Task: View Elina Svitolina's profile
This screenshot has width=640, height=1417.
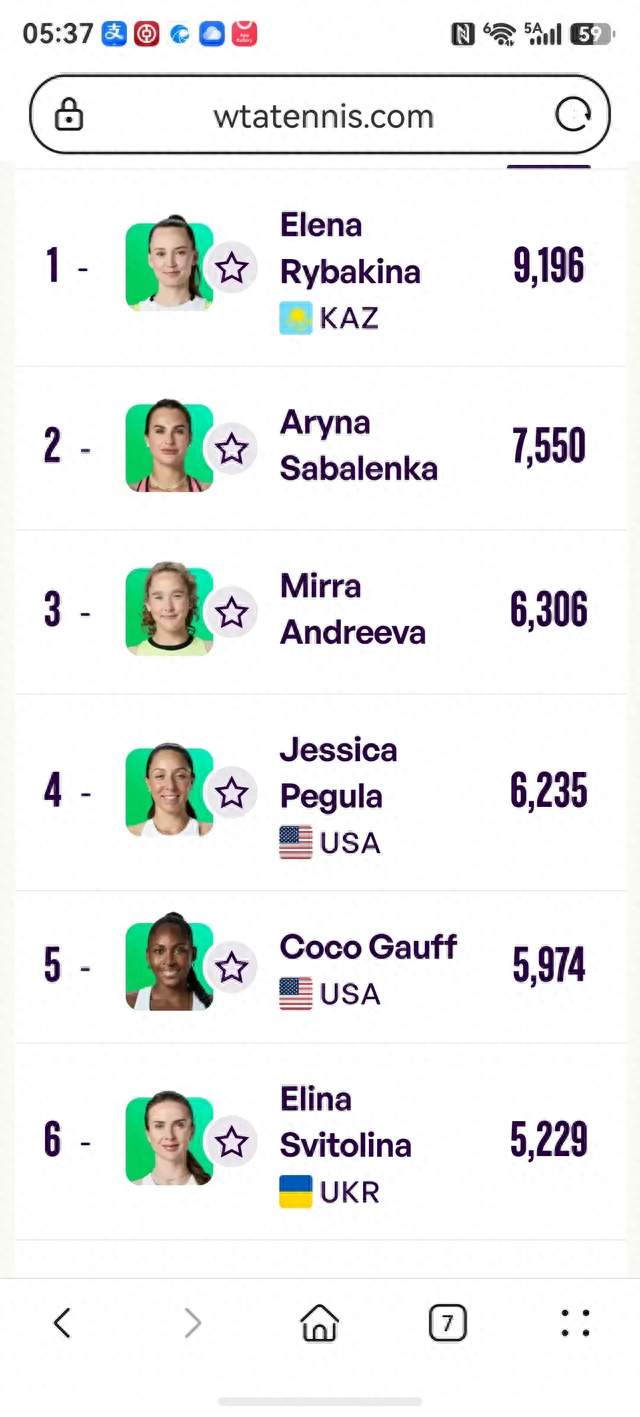Action: (345, 1122)
